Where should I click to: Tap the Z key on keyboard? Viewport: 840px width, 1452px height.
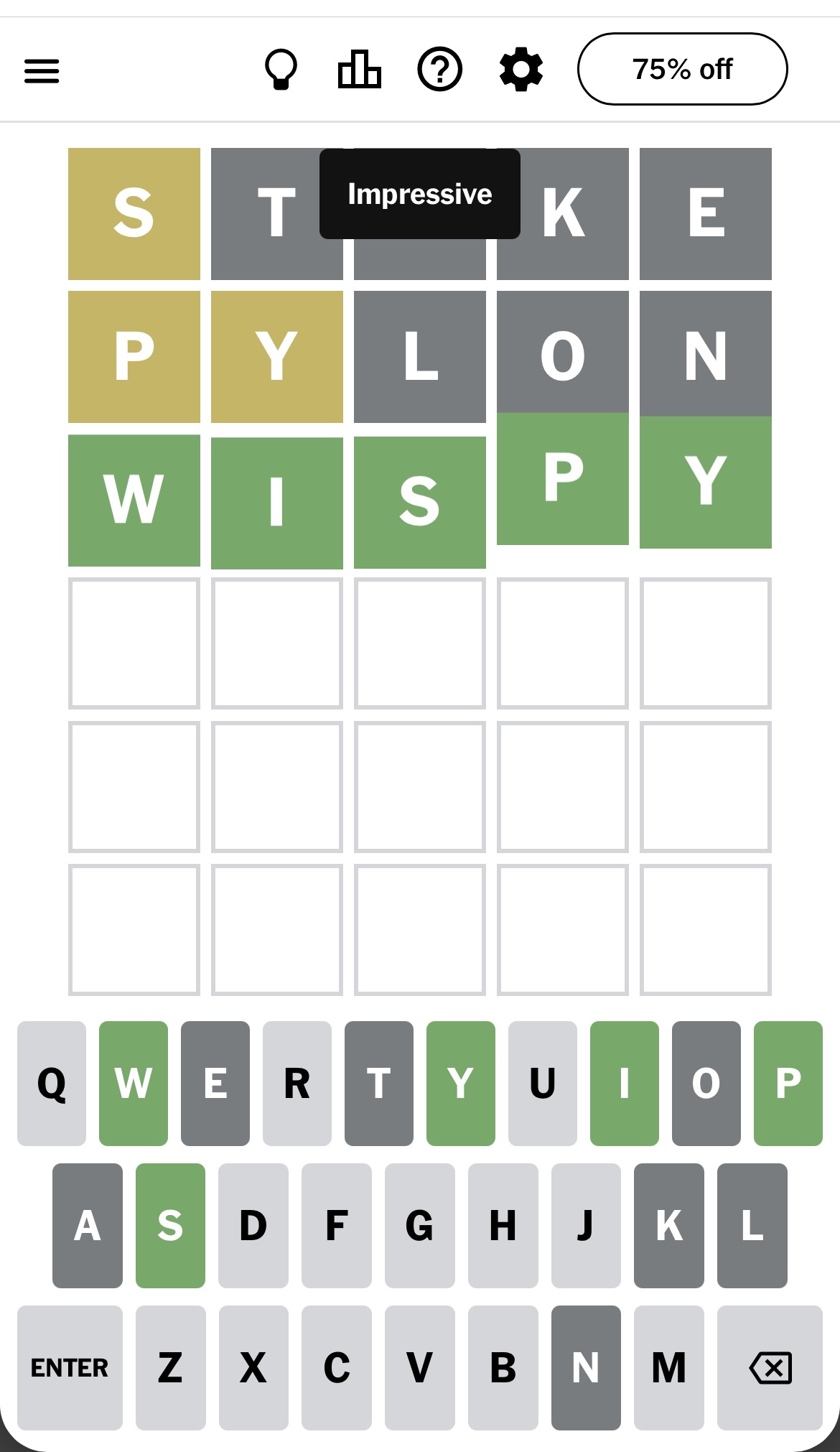(171, 1367)
